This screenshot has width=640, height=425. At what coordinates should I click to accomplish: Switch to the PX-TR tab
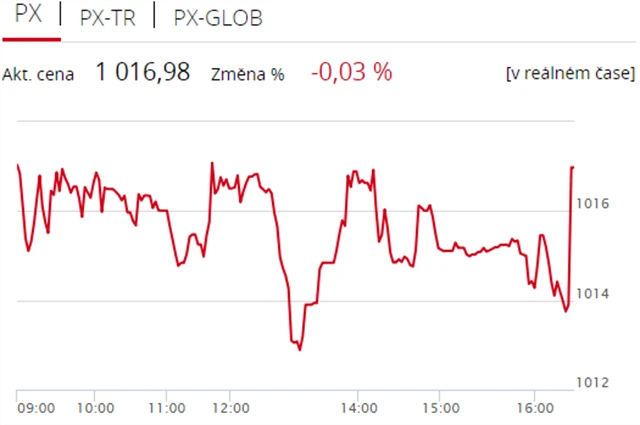[107, 17]
